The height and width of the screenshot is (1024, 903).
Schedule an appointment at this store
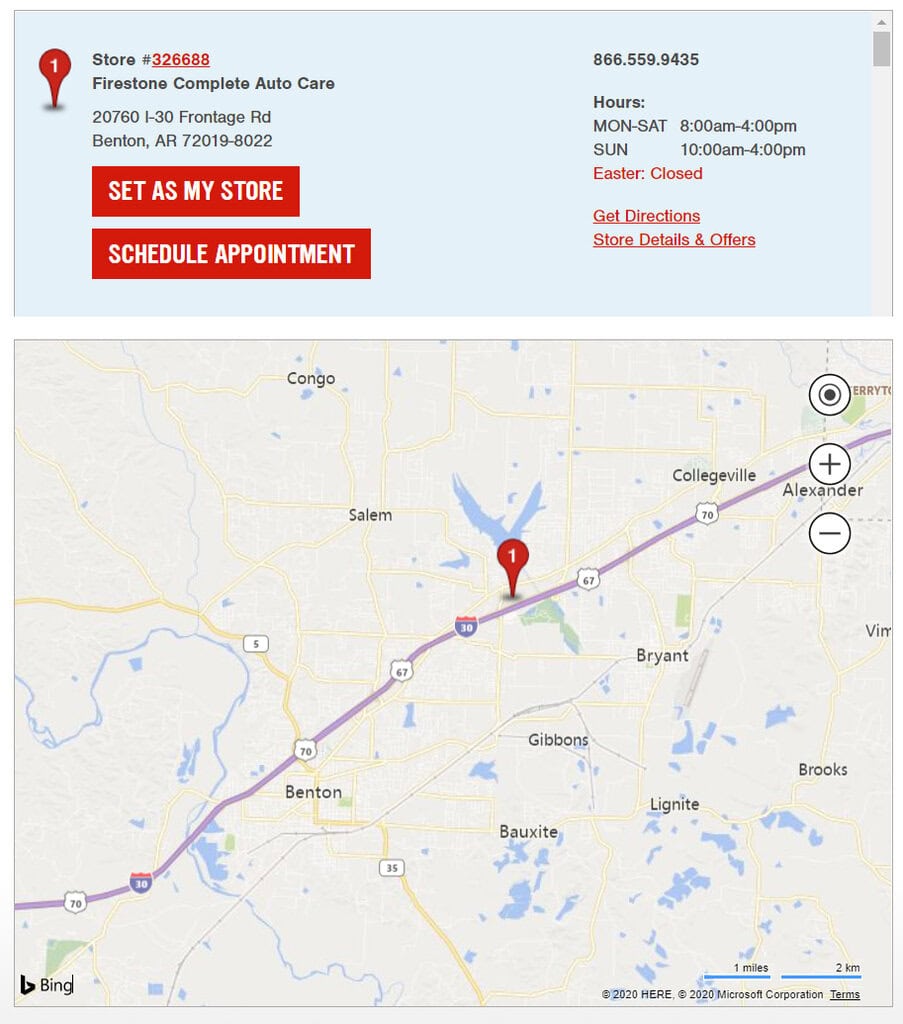231,254
